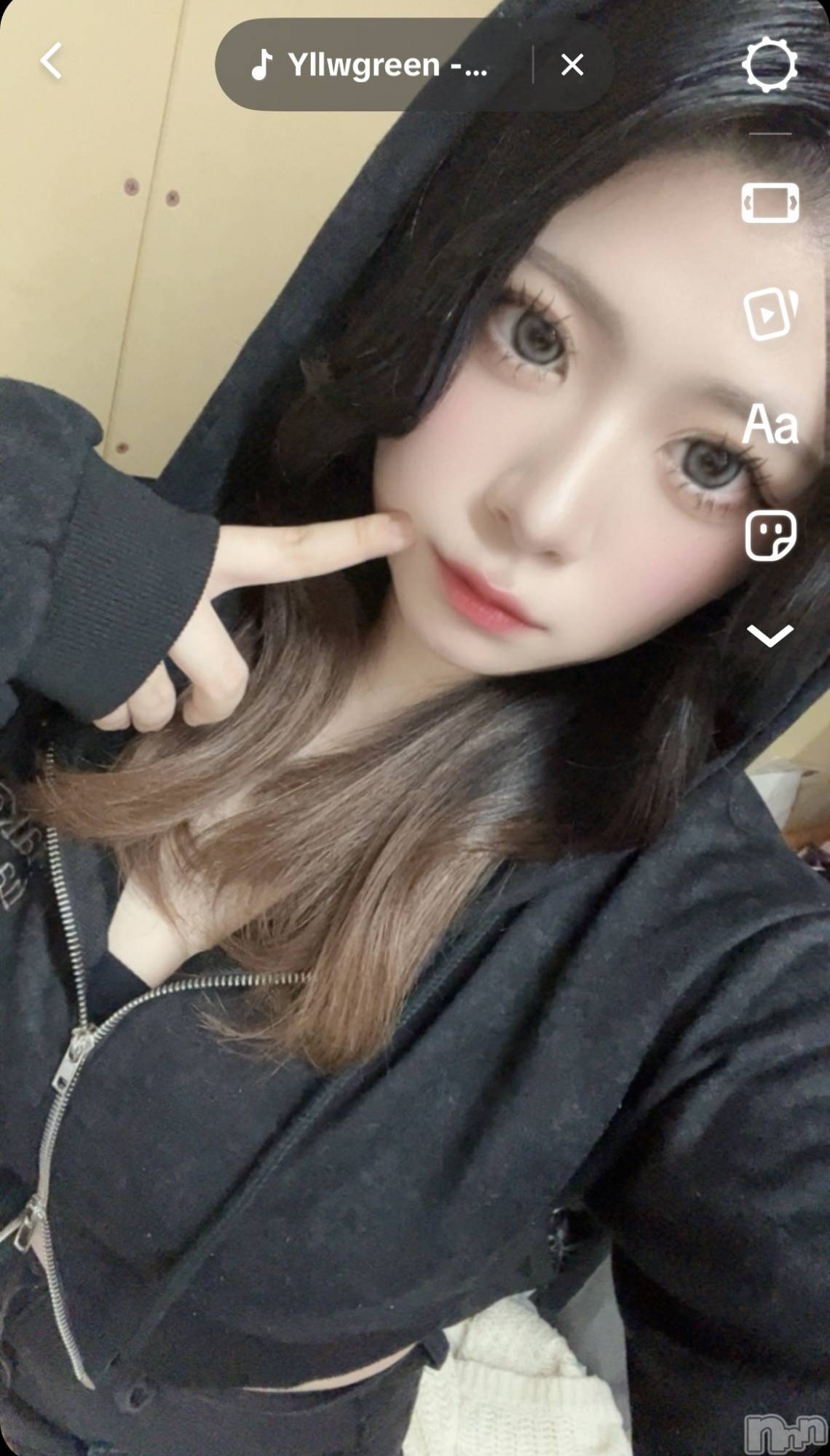Open the camera settings gear
This screenshot has width=830, height=1456.
pyautogui.click(x=770, y=66)
